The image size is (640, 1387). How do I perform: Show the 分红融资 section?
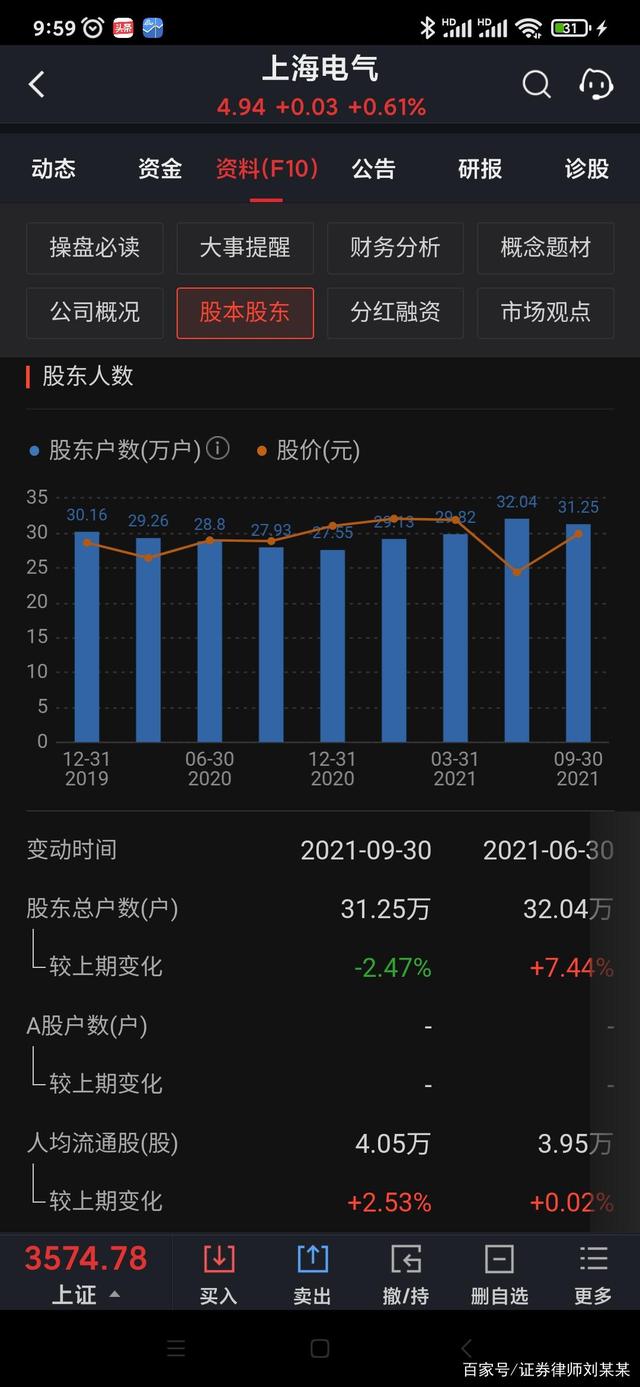click(395, 312)
